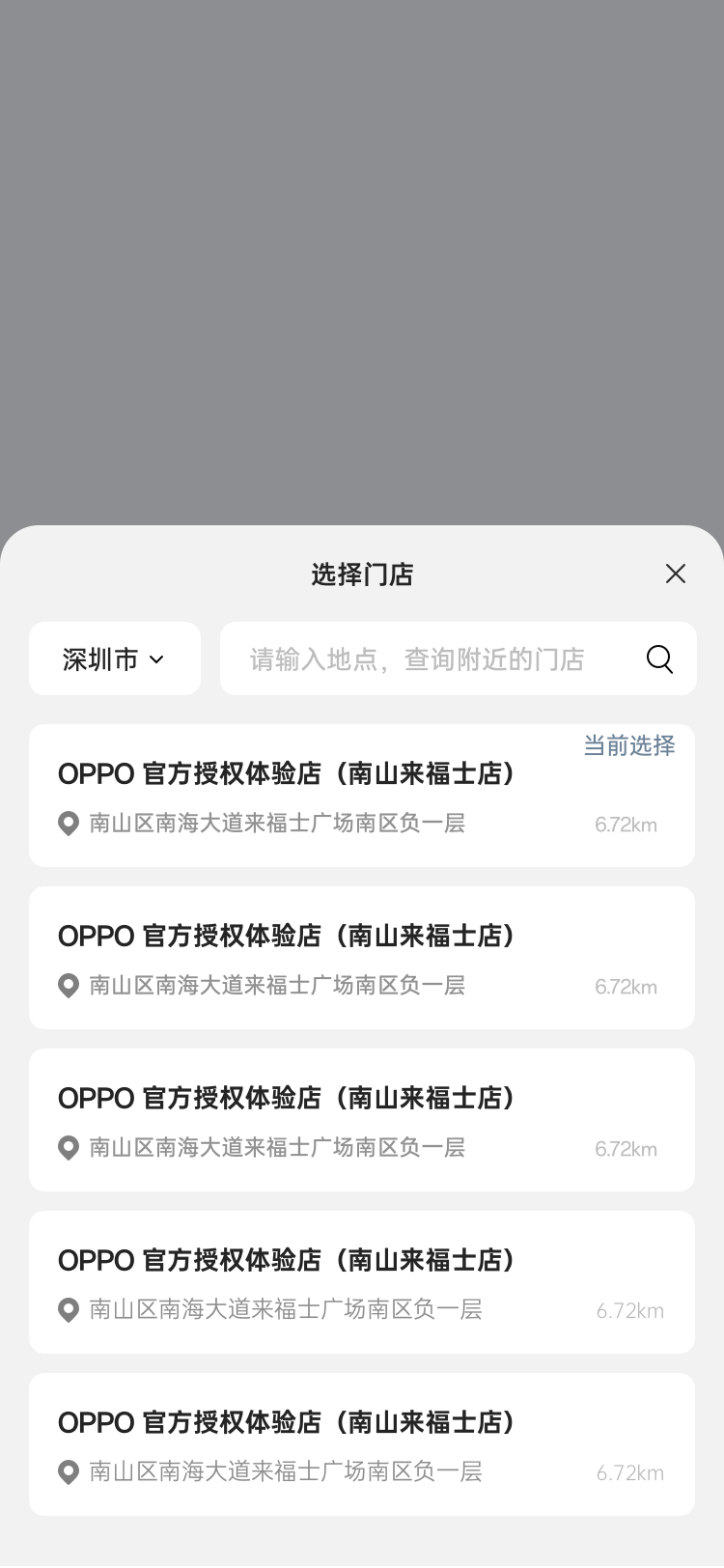Select the store card marked 当前选择
This screenshot has width=724, height=1568.
(362, 796)
